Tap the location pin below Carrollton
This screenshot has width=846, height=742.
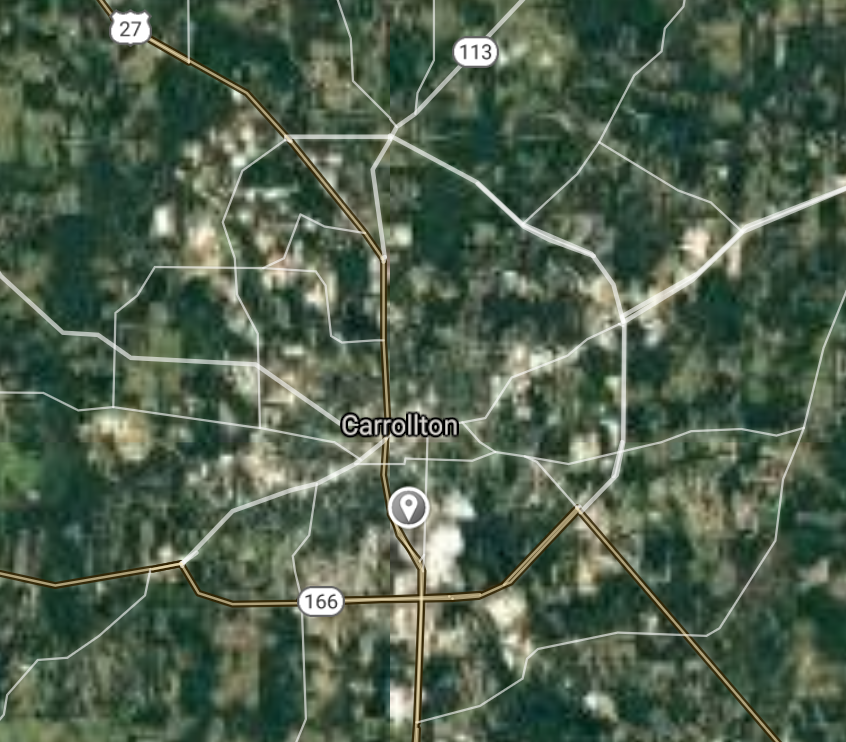[x=408, y=507]
